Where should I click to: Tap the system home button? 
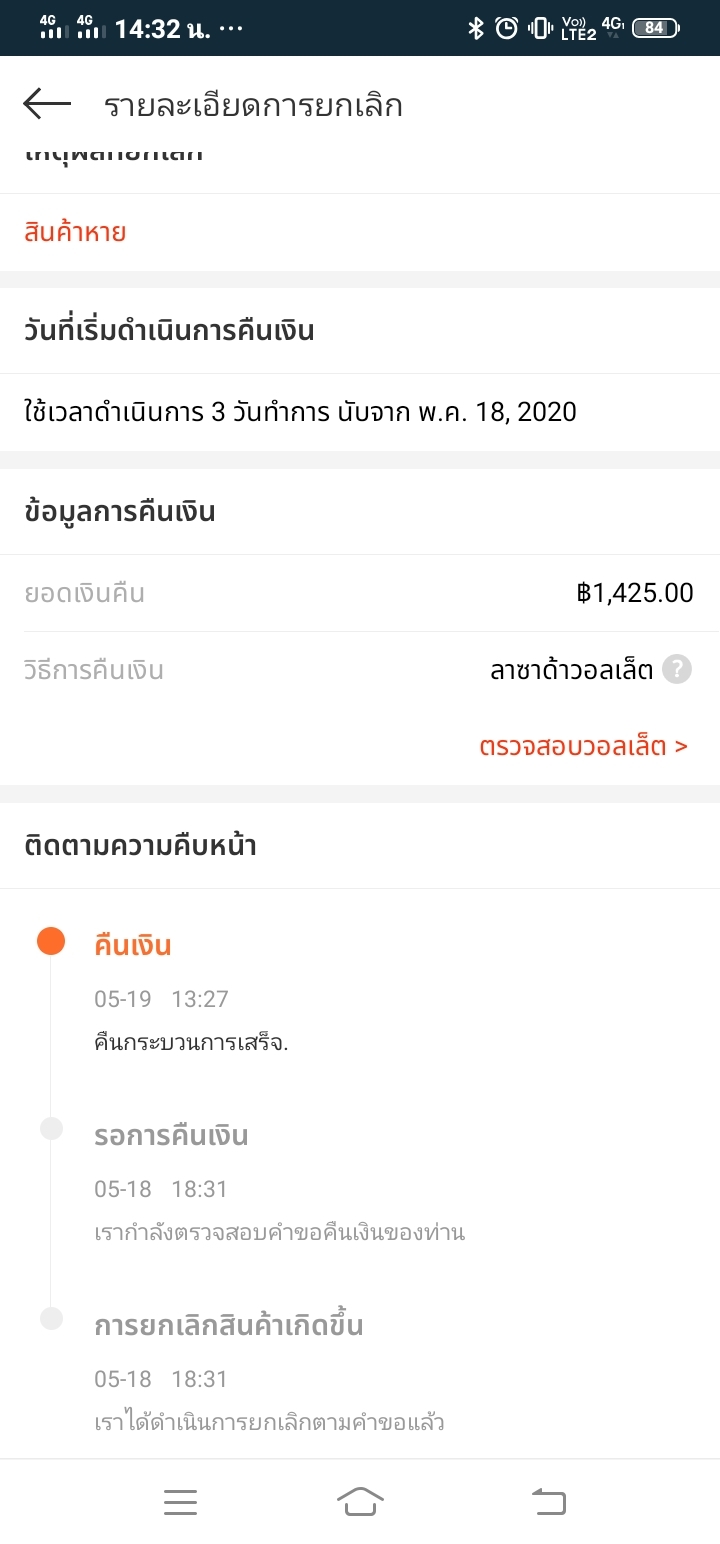point(360,1501)
